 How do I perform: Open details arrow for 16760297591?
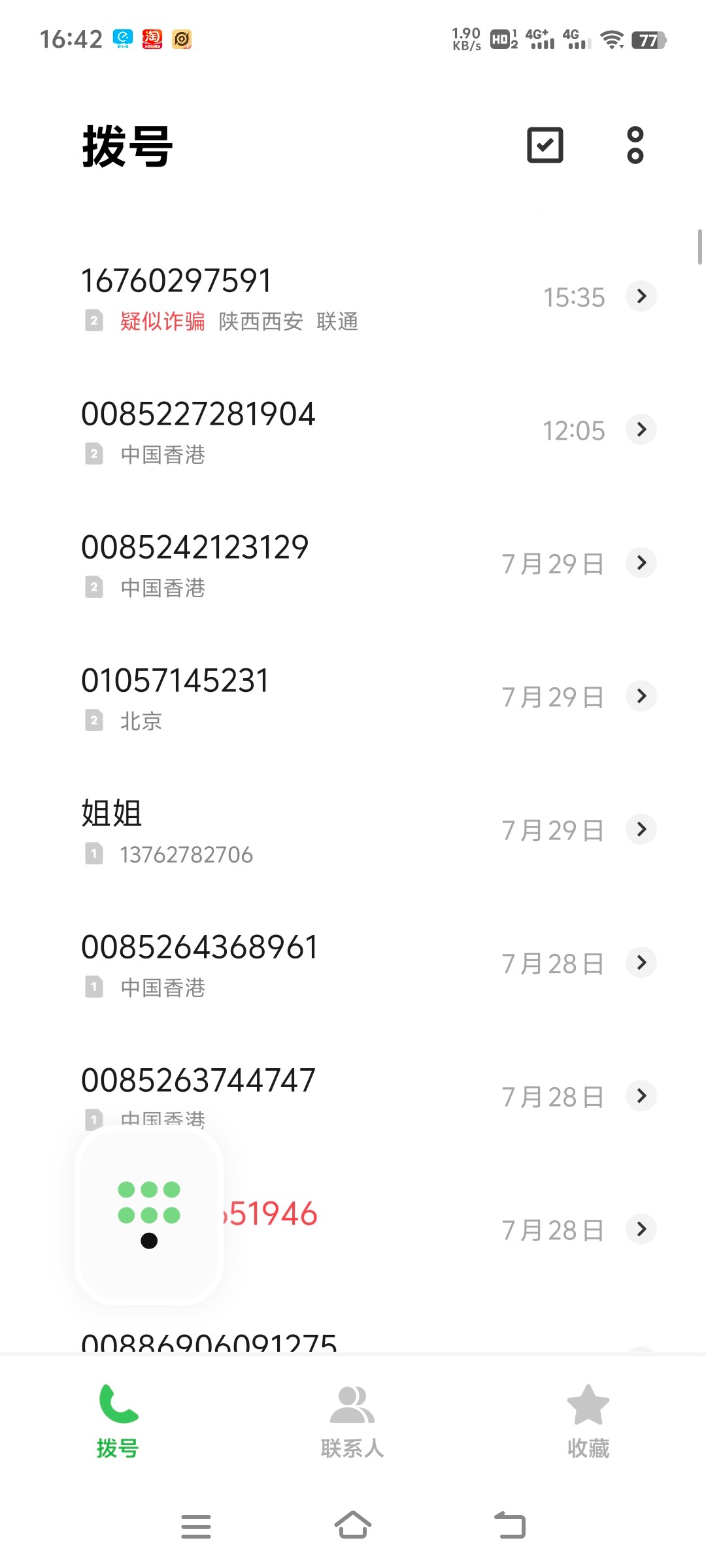click(x=641, y=297)
